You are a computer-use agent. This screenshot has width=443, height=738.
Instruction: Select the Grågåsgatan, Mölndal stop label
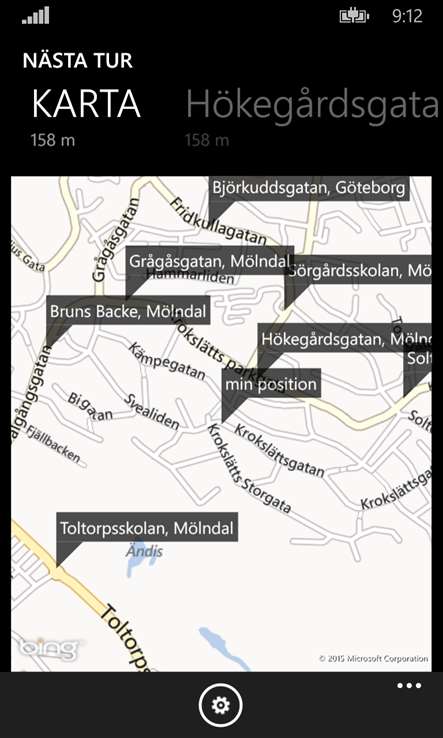coord(209,260)
